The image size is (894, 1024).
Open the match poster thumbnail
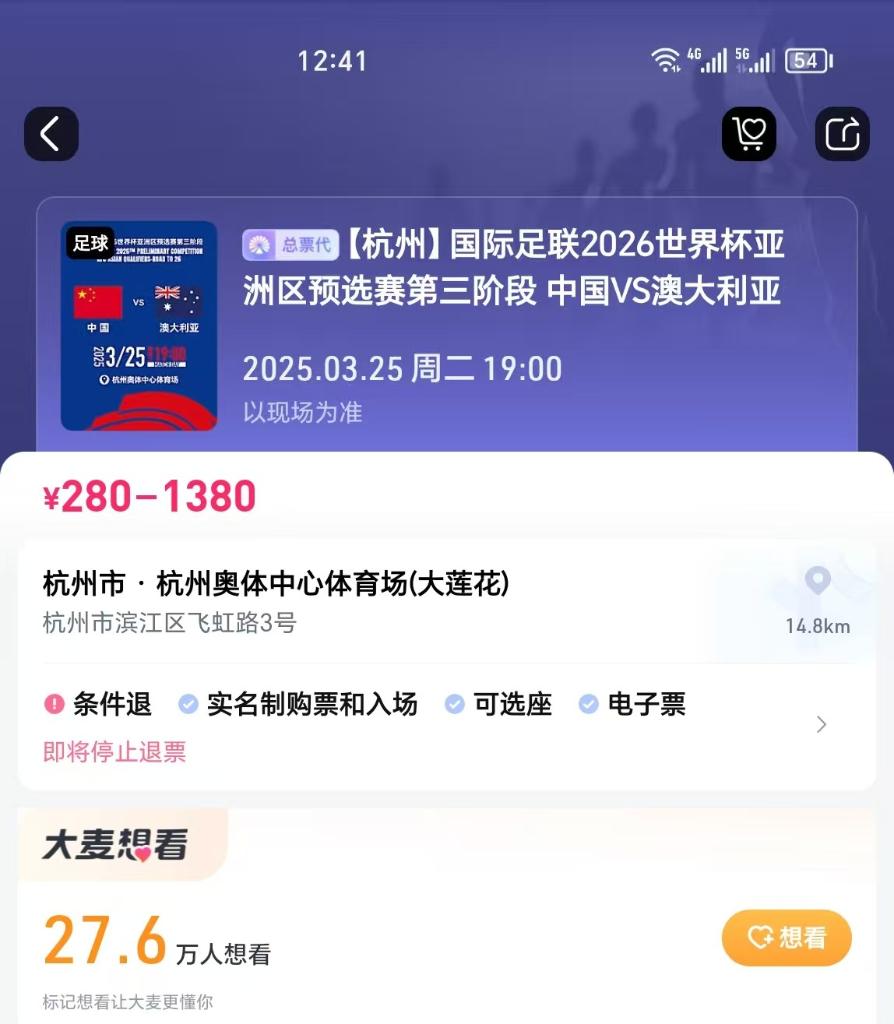tap(139, 326)
